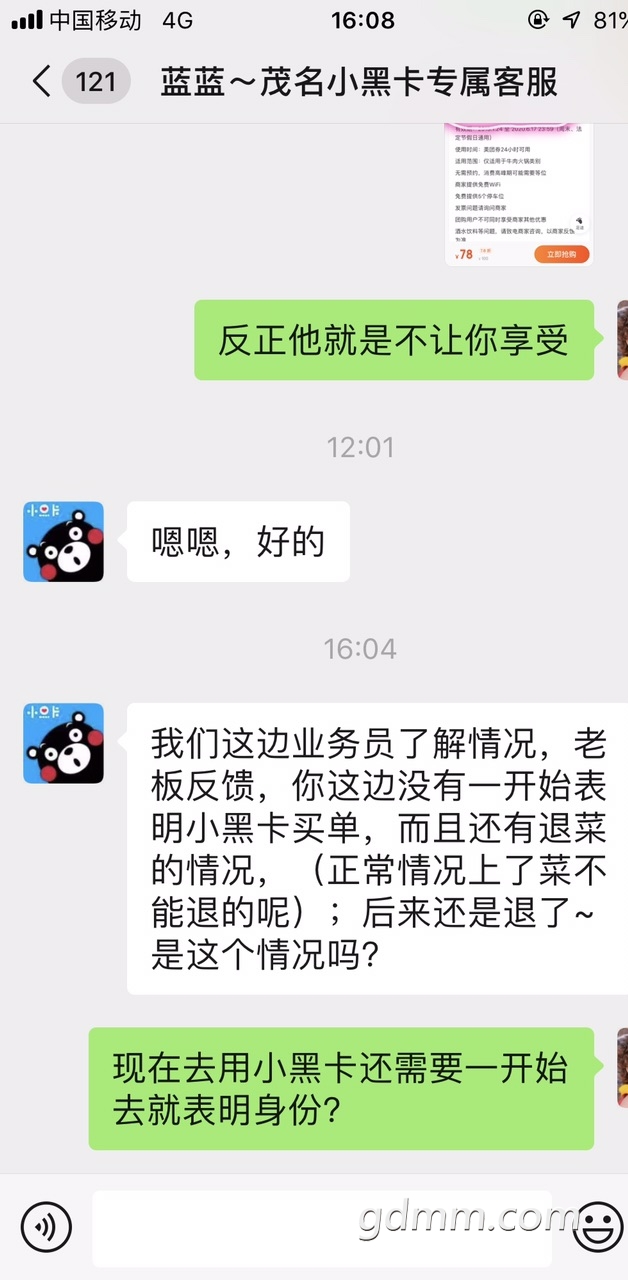Open the emoji sticker panel
Image resolution: width=628 pixels, height=1280 pixels.
click(x=598, y=1226)
